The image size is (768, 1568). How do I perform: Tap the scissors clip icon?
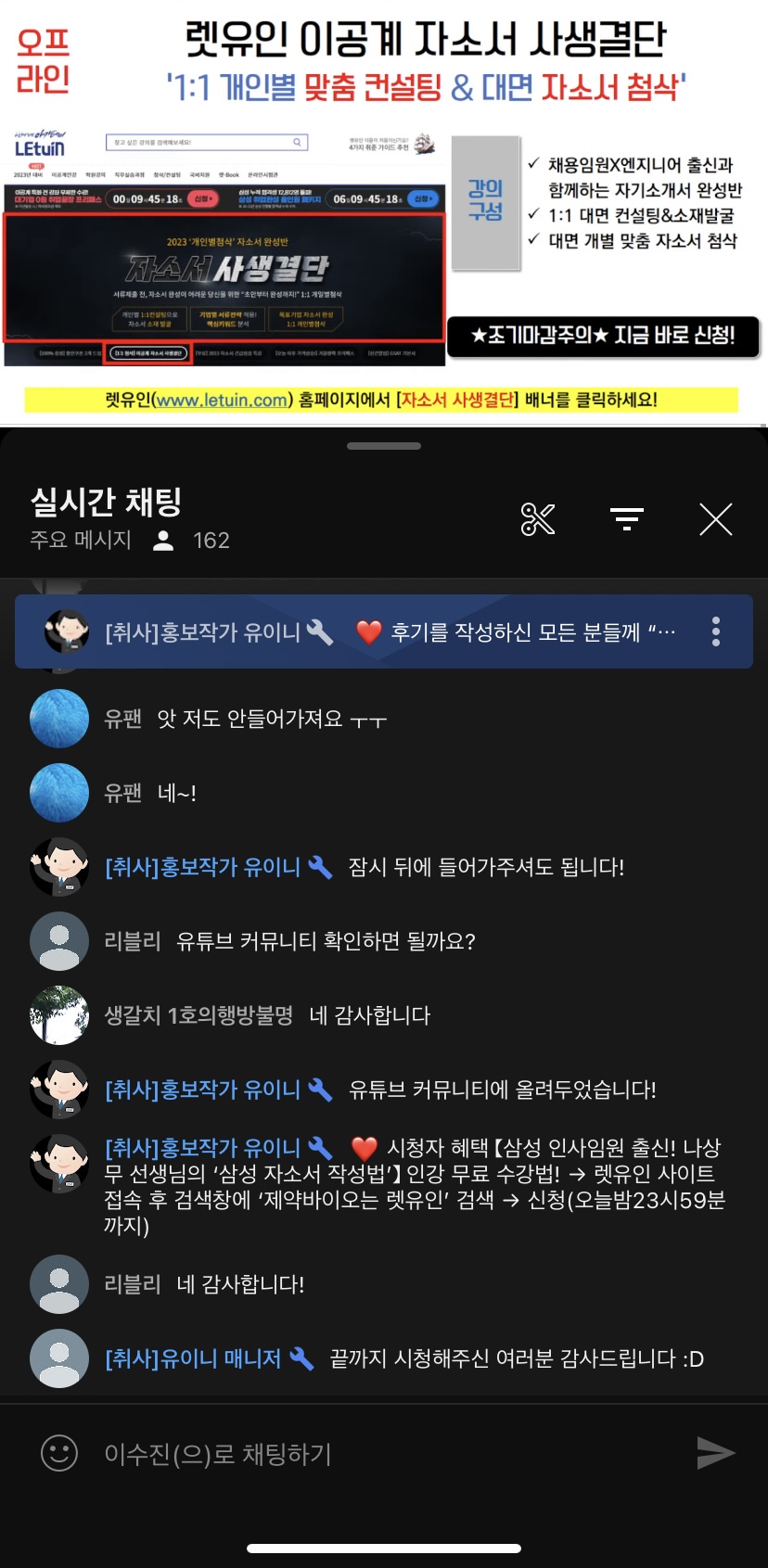point(538,519)
